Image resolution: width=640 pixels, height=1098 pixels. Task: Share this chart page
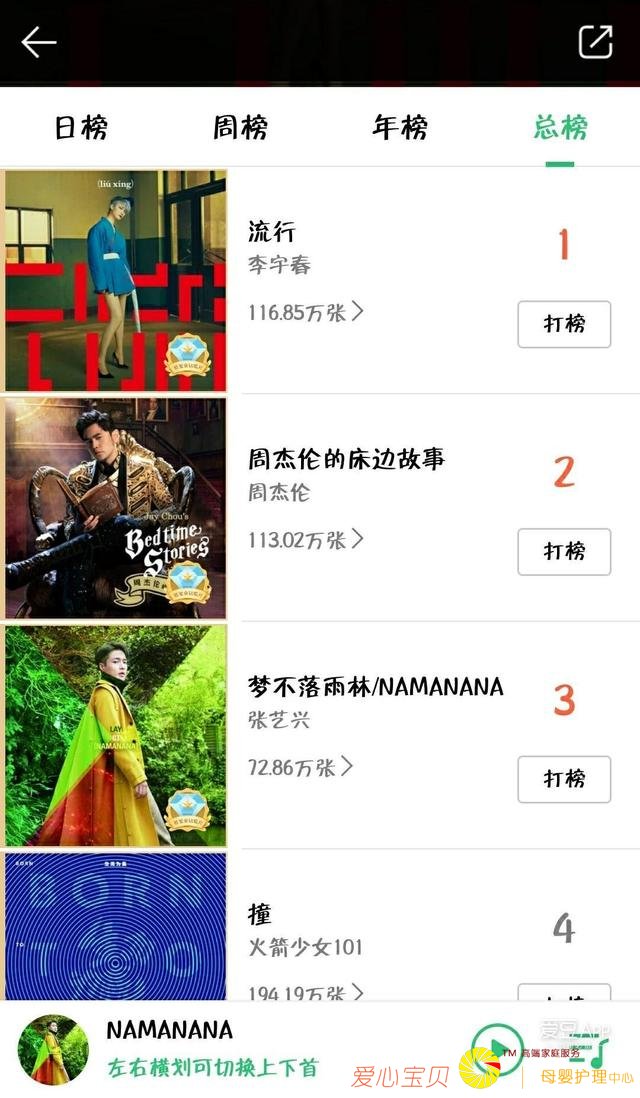pyautogui.click(x=595, y=41)
